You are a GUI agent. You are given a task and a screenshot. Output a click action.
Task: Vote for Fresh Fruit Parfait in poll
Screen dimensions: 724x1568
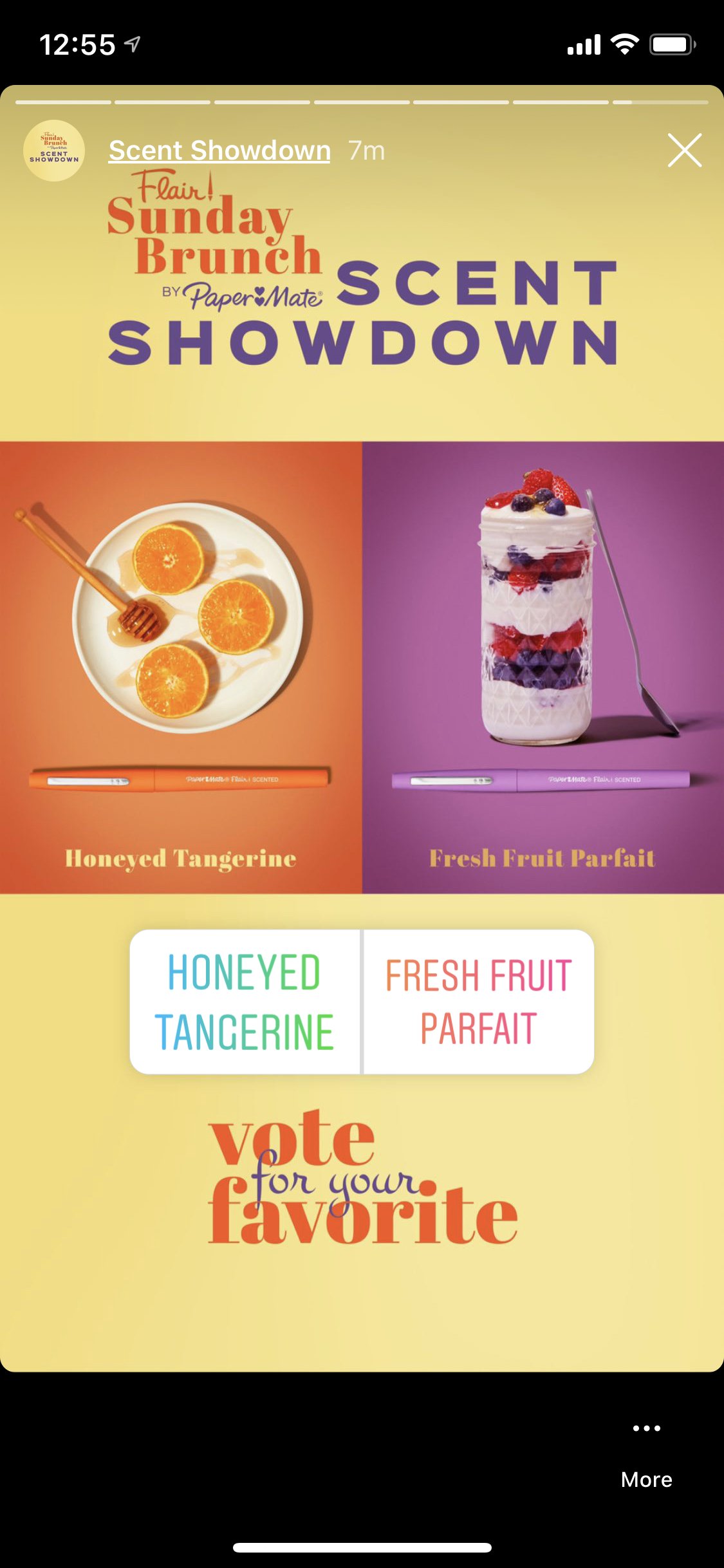click(478, 1002)
